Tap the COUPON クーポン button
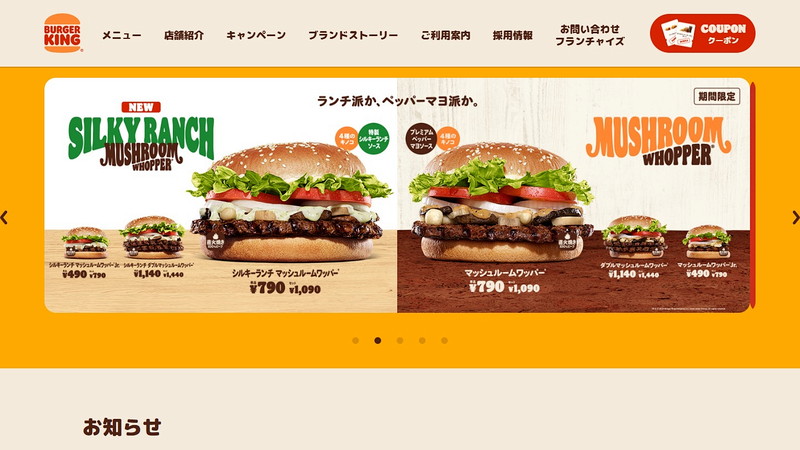This screenshot has height=450, width=800. point(702,33)
